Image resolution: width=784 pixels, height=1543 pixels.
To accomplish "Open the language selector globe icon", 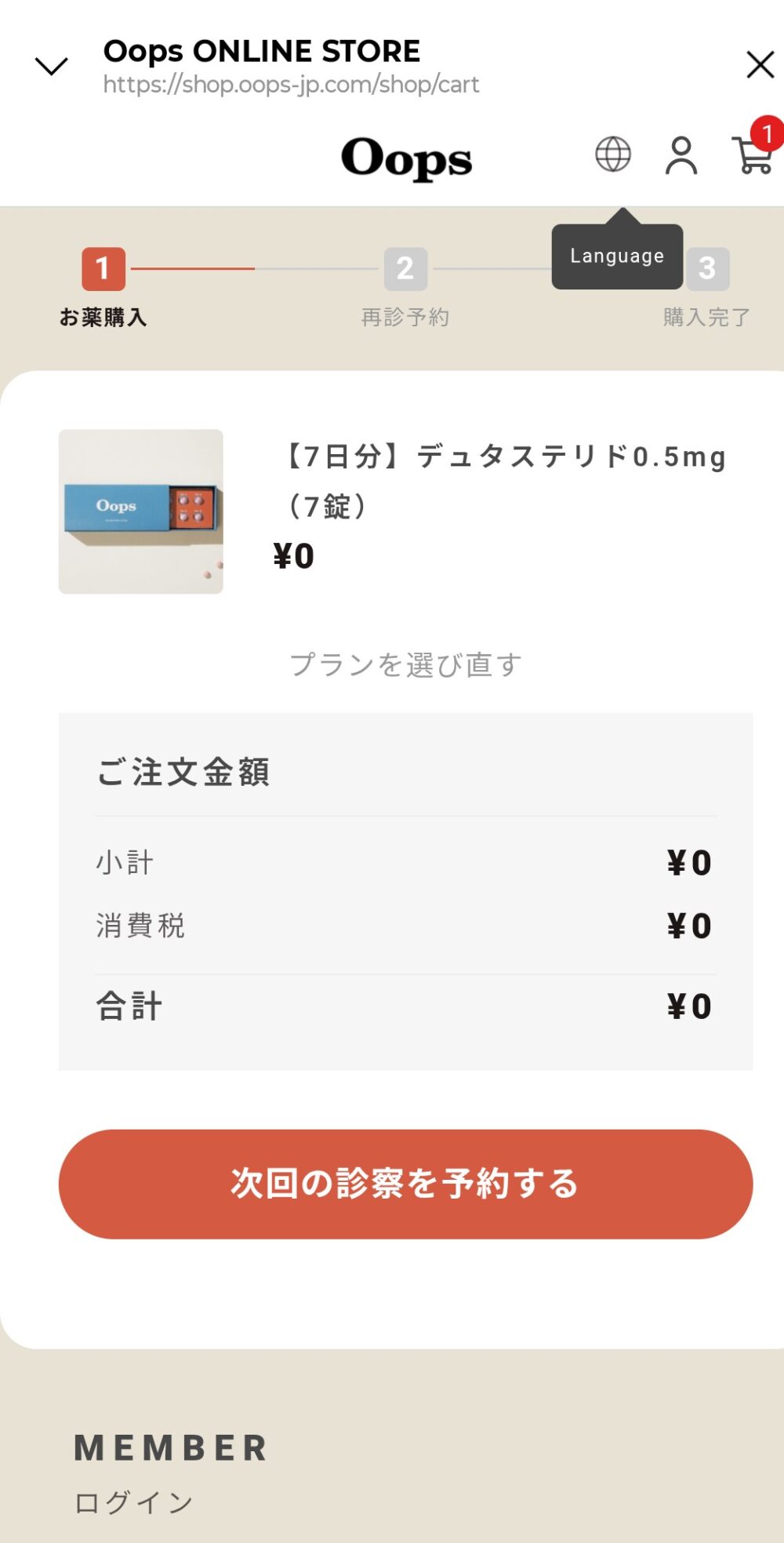I will click(x=612, y=155).
